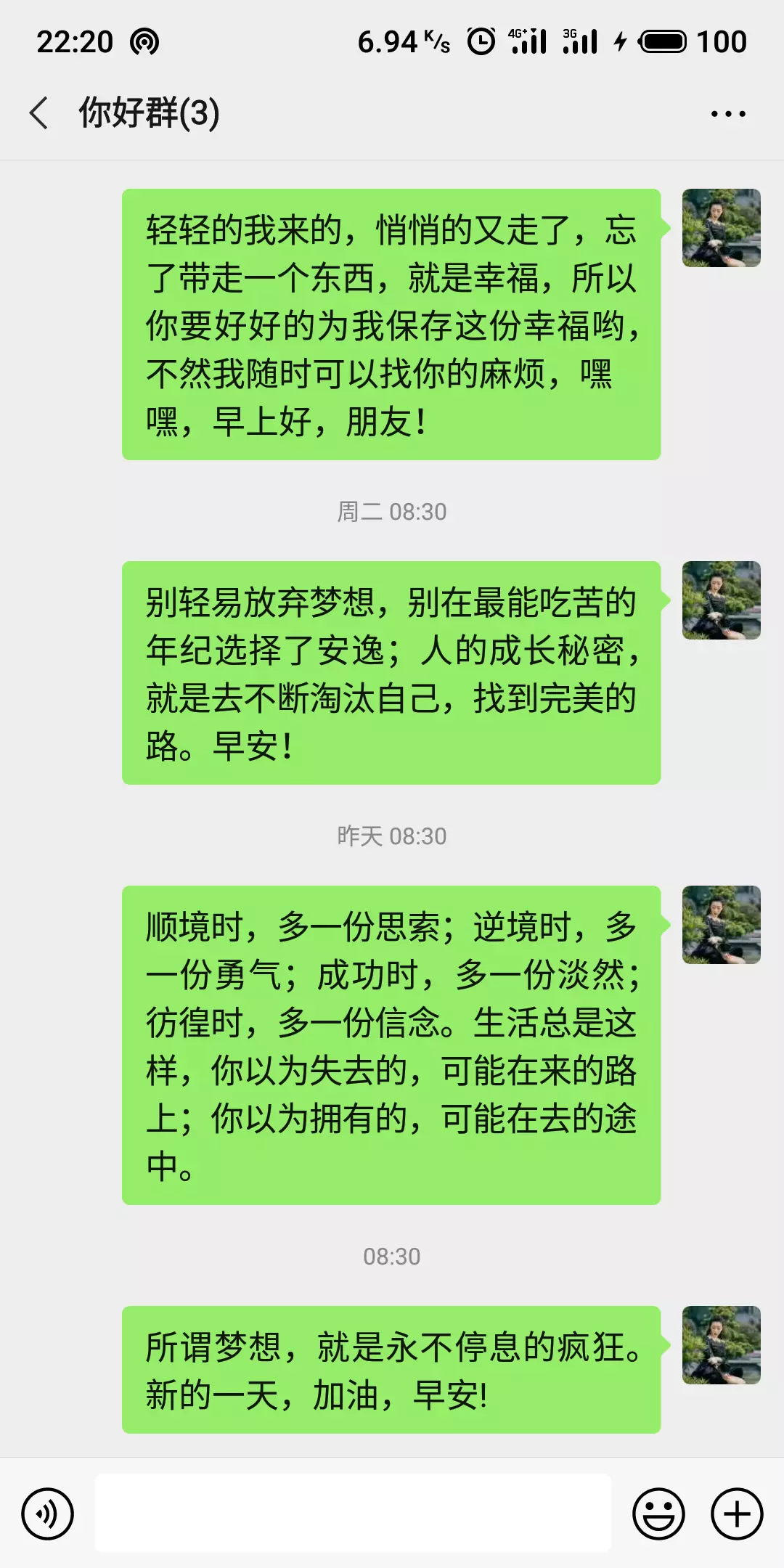Tap avatar beside the 所谓梦想 message
Image resolution: width=784 pixels, height=1568 pixels.
(x=721, y=1345)
